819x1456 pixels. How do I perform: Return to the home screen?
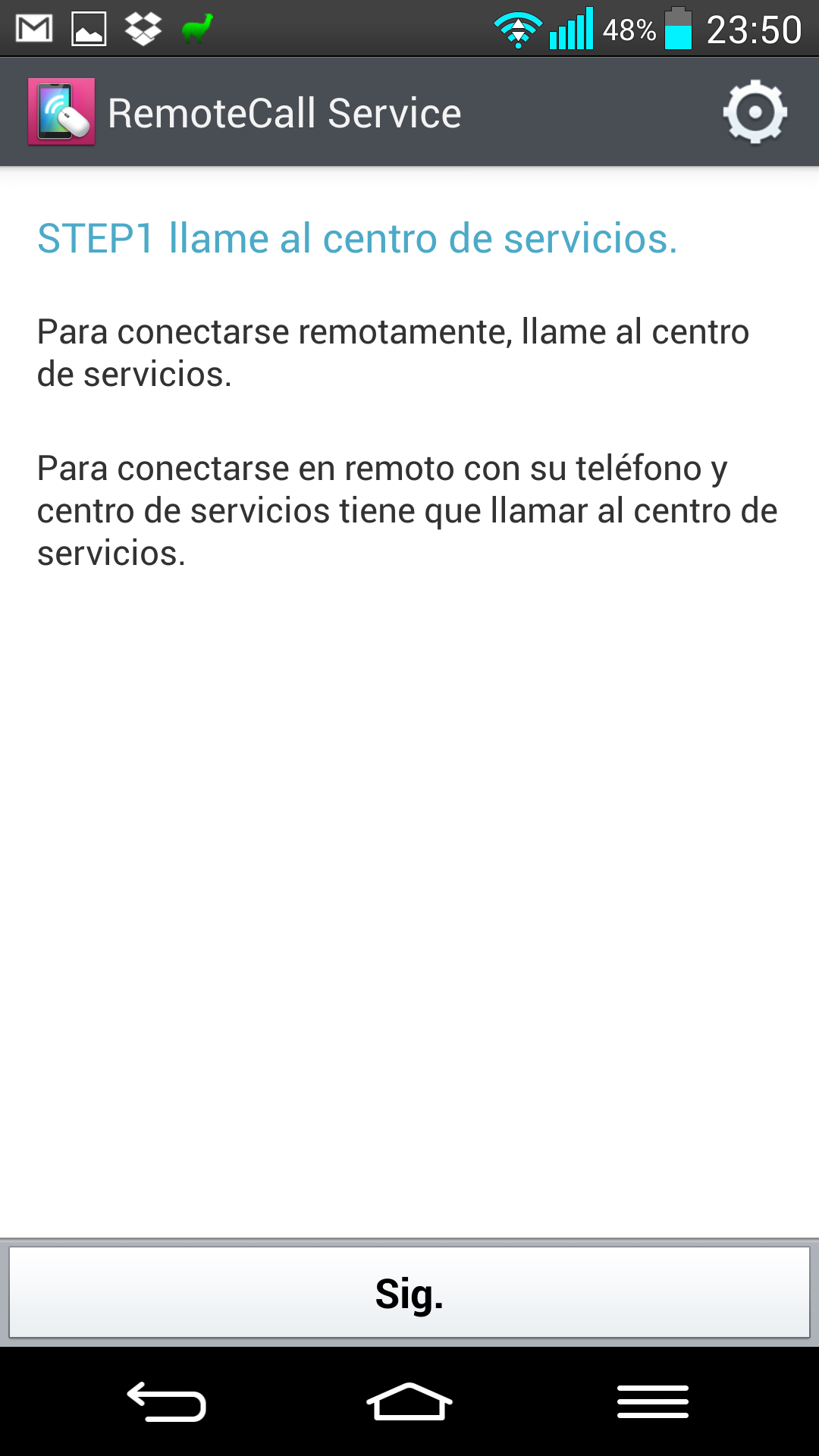pos(409,1401)
